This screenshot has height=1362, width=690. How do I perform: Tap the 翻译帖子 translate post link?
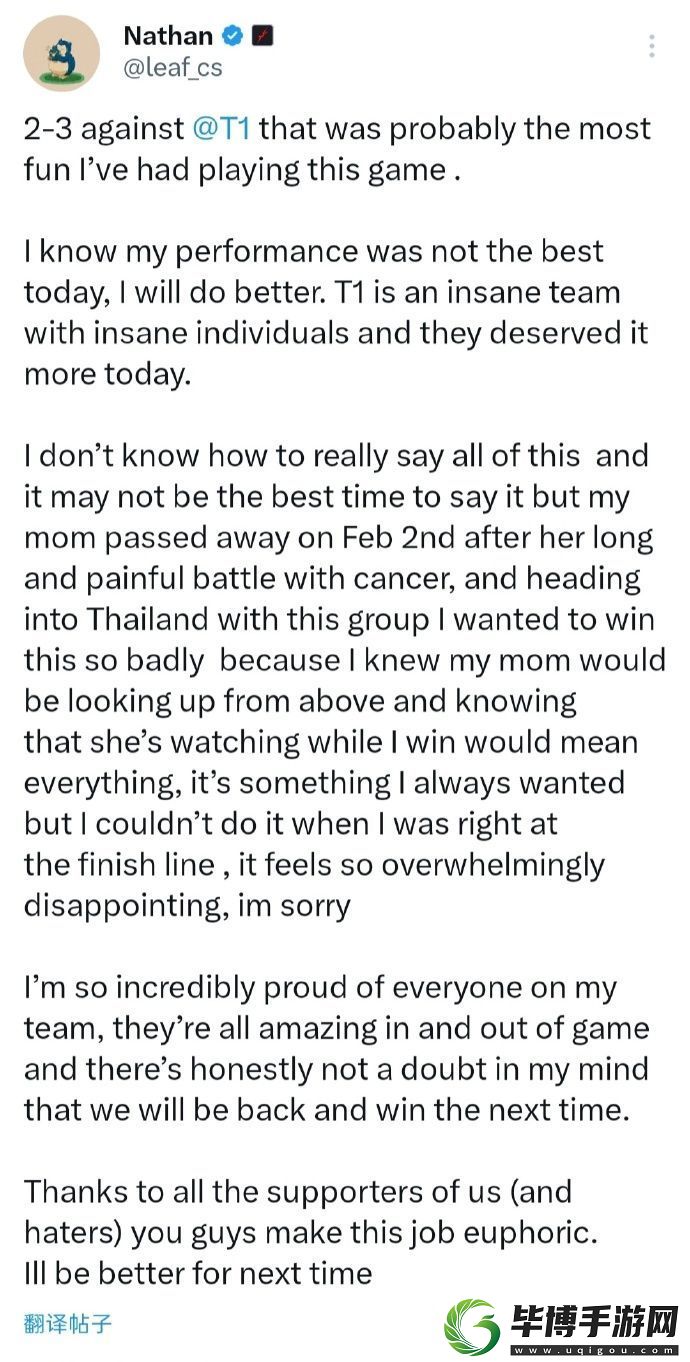(68, 1324)
